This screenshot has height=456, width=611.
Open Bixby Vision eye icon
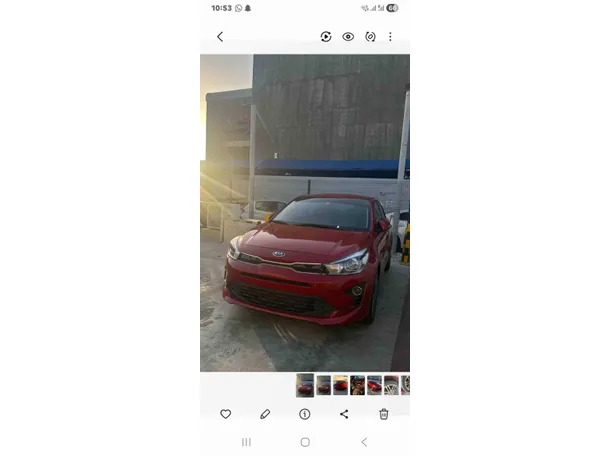(x=348, y=37)
